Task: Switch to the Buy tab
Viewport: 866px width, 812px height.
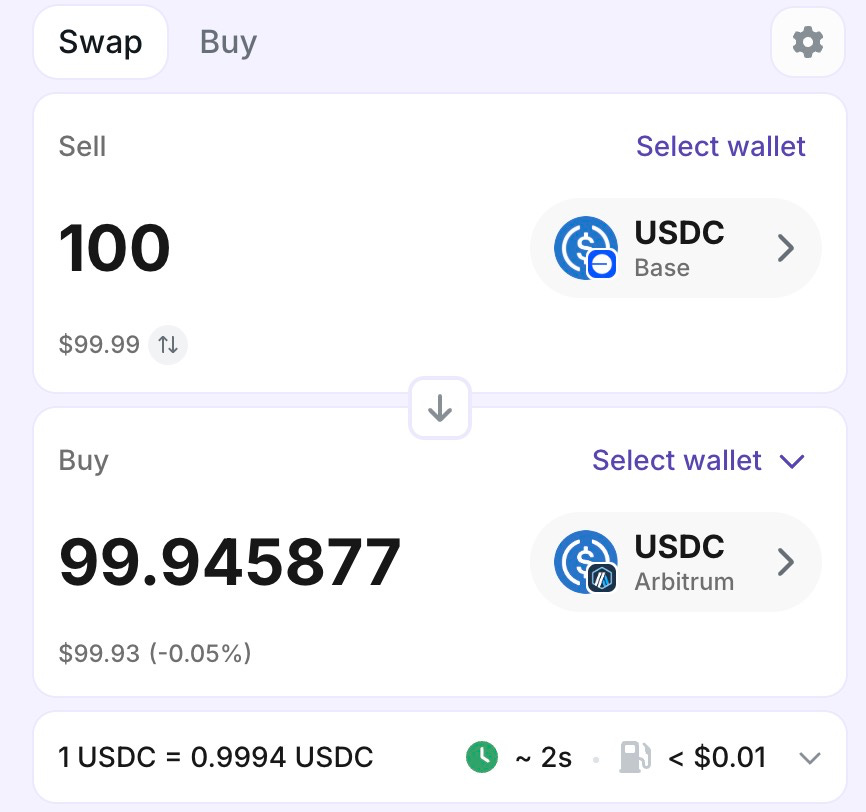Action: [228, 42]
